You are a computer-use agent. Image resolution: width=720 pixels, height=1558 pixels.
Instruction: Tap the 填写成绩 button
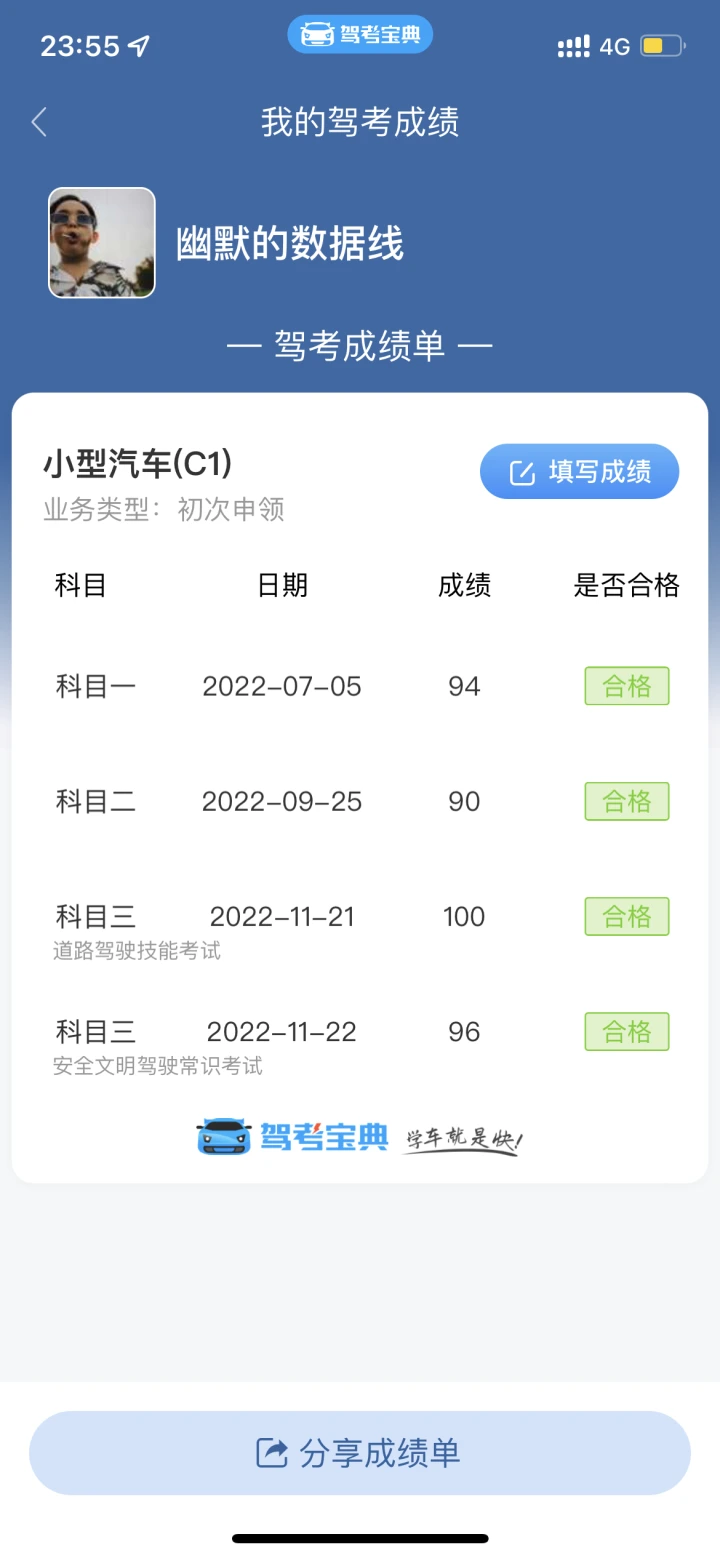579,471
